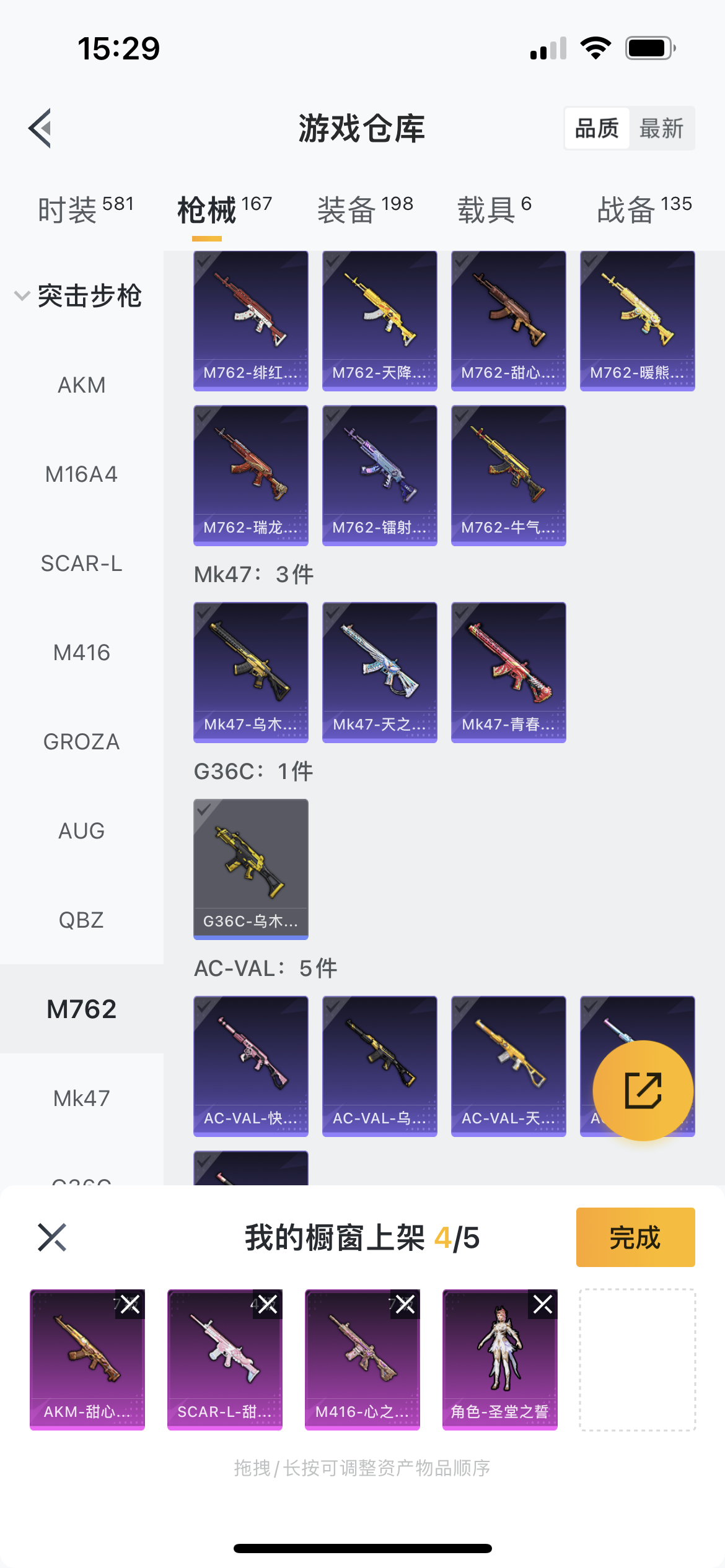Switch to the 时装 tab

[86, 209]
